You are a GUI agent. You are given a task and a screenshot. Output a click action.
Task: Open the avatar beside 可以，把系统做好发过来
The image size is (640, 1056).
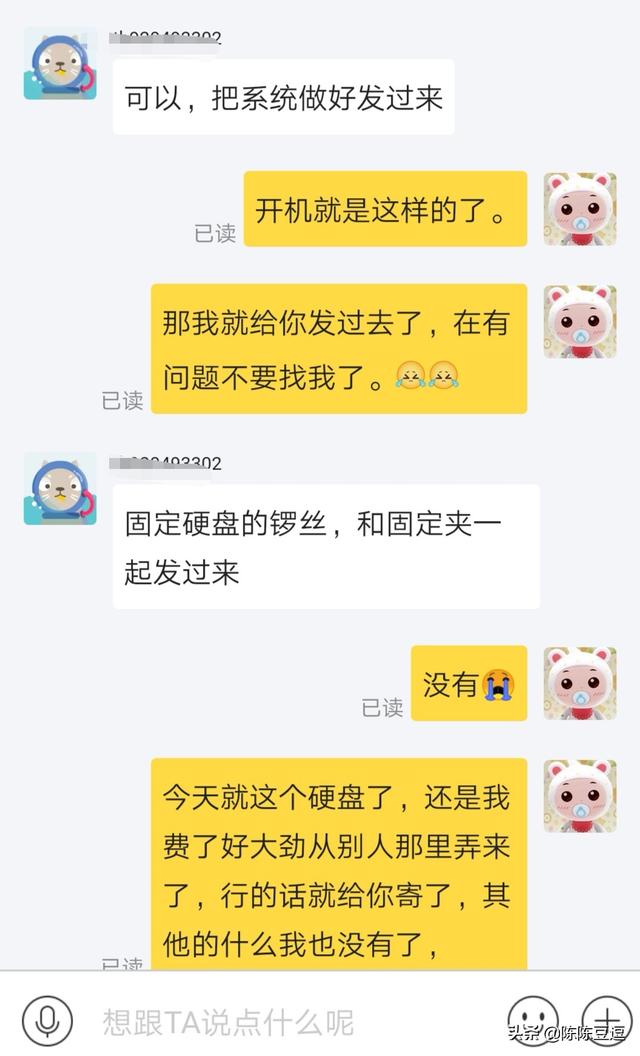tap(60, 64)
